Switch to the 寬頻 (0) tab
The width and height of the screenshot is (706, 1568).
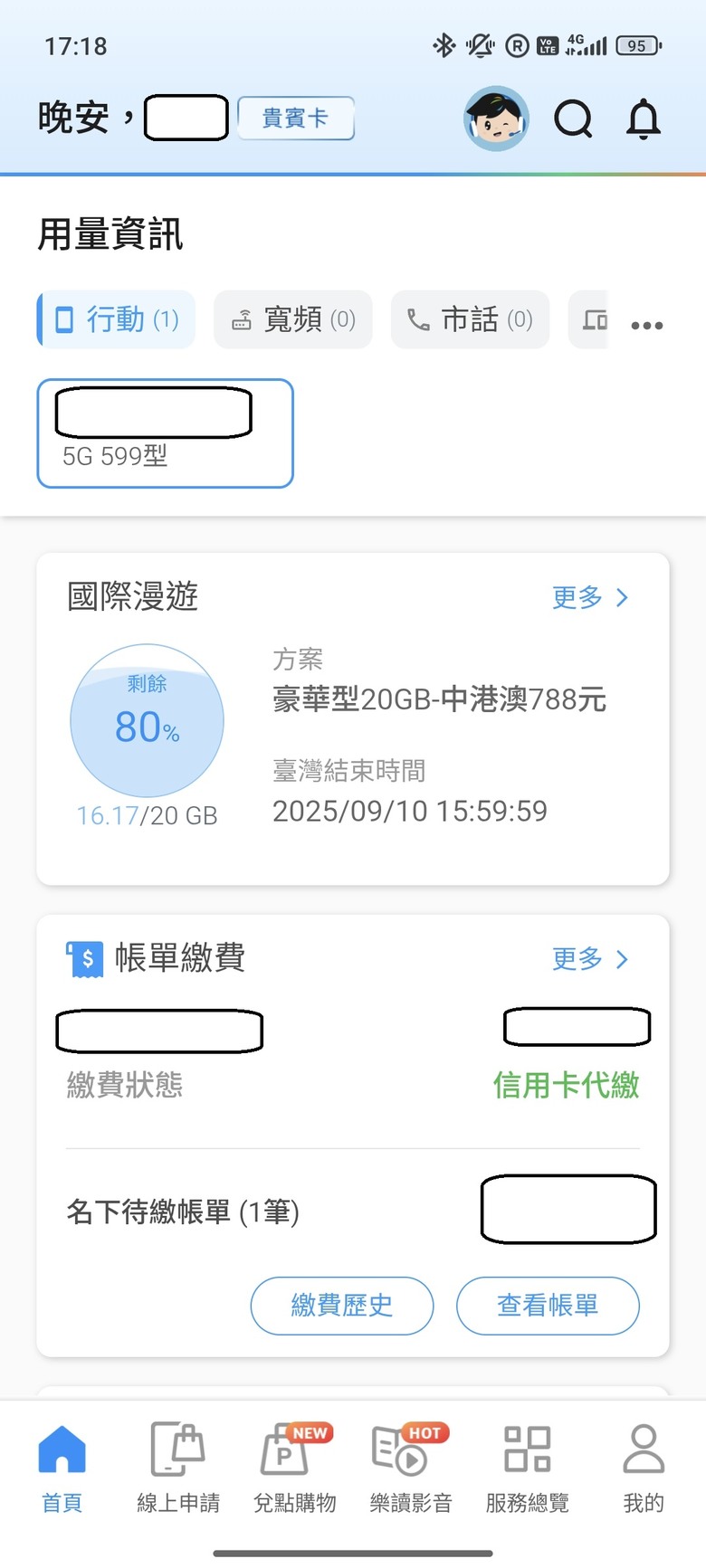(x=292, y=318)
